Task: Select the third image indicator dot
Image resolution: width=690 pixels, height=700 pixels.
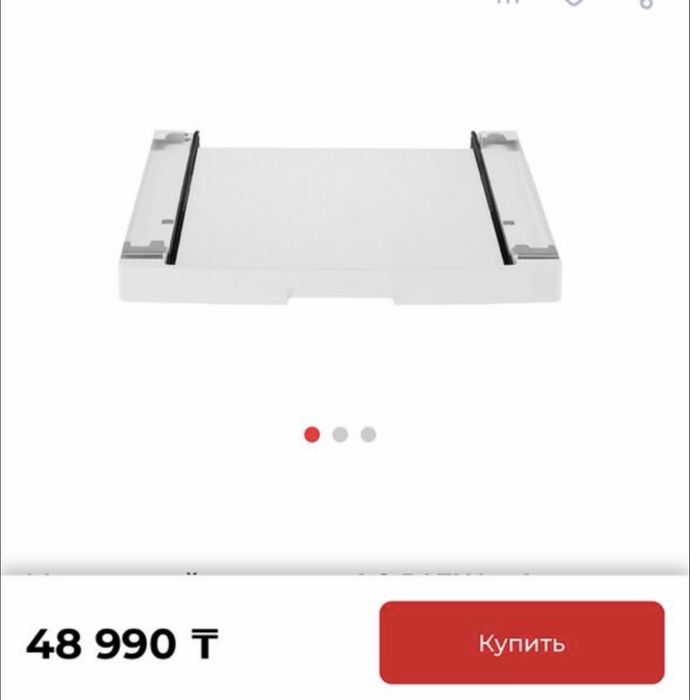Action: click(x=368, y=434)
